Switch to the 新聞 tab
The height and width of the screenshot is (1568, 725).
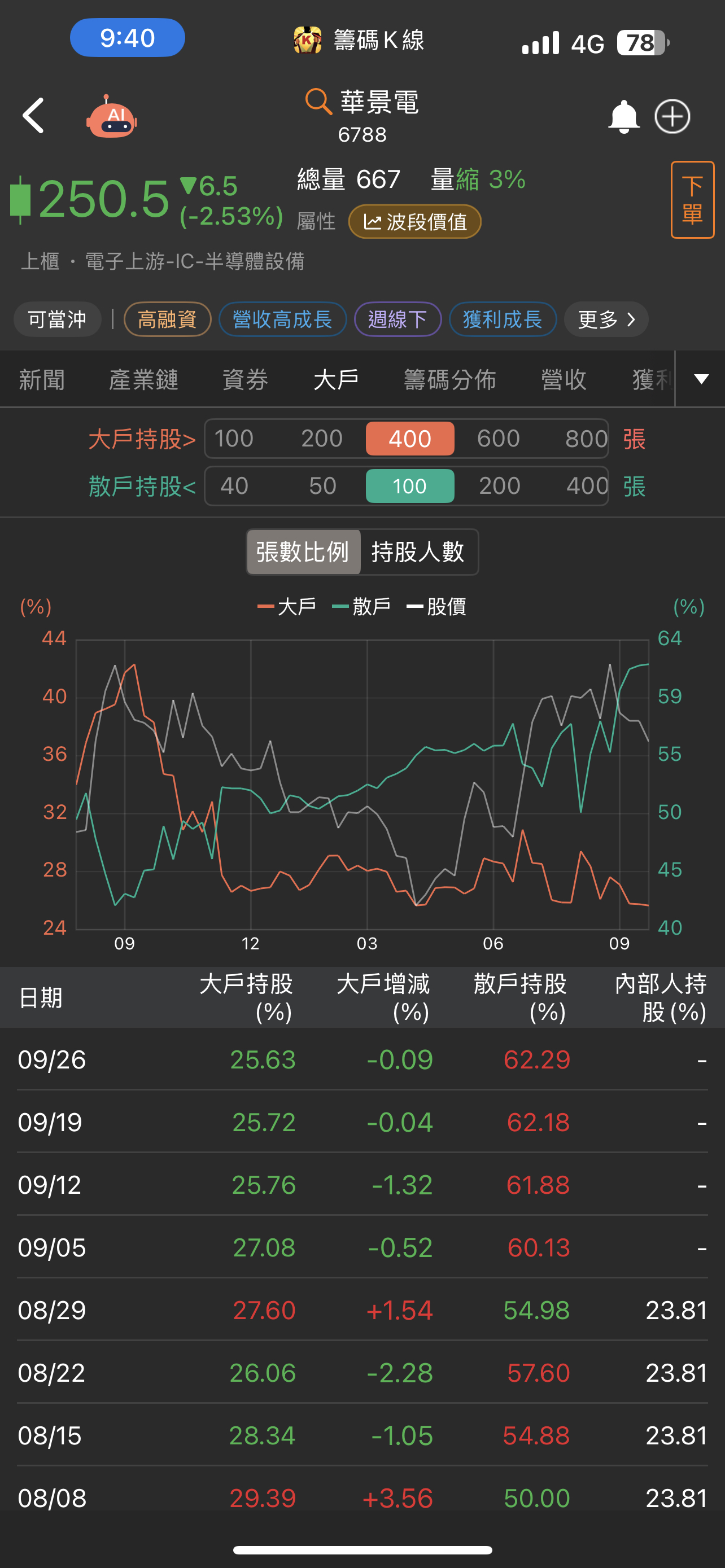(41, 379)
